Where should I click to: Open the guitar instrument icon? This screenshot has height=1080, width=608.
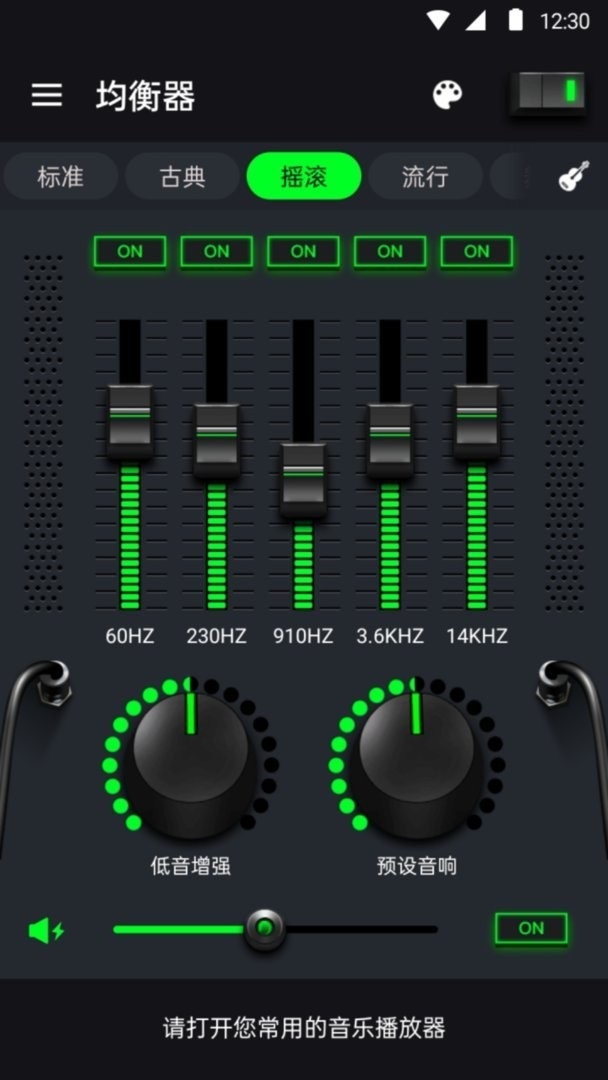tap(574, 176)
